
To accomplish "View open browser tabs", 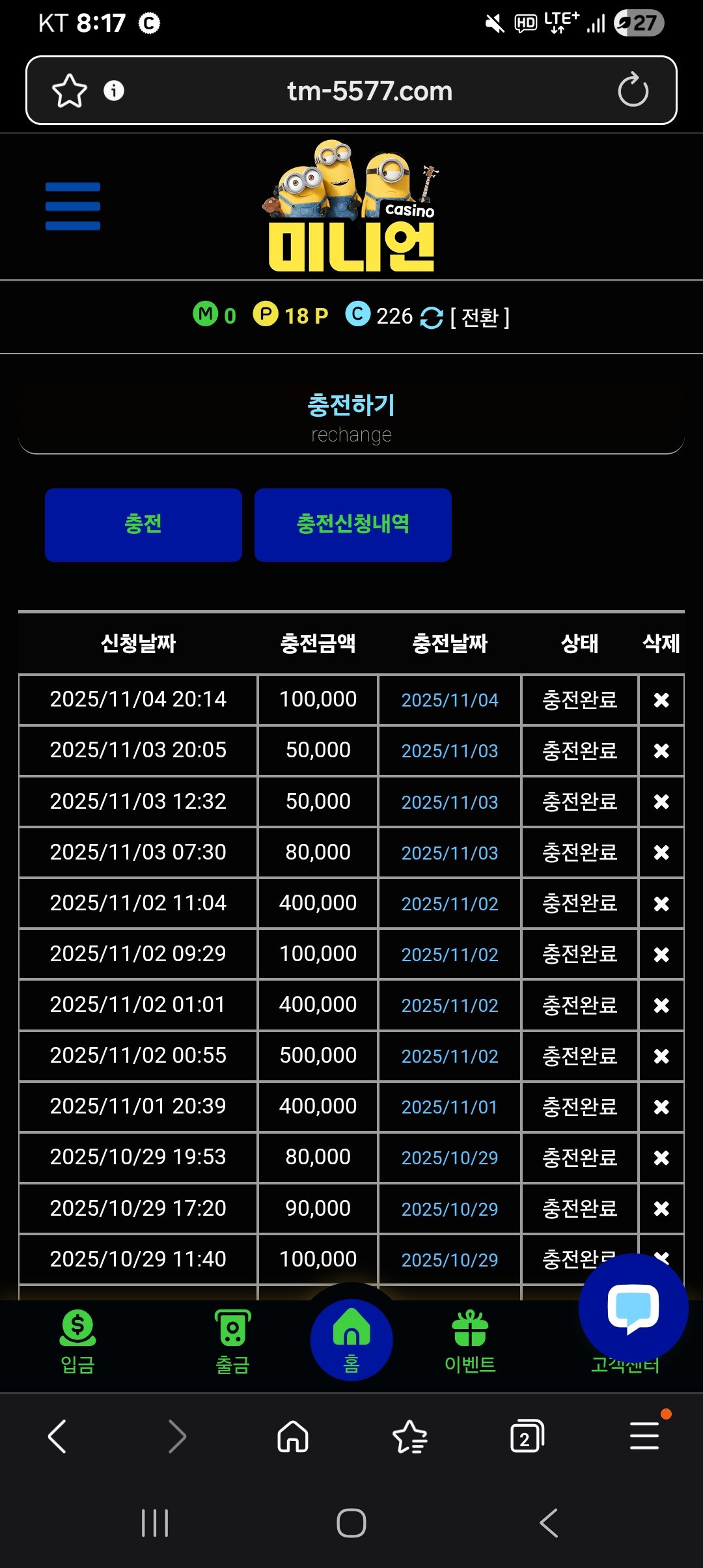I will point(526,1436).
